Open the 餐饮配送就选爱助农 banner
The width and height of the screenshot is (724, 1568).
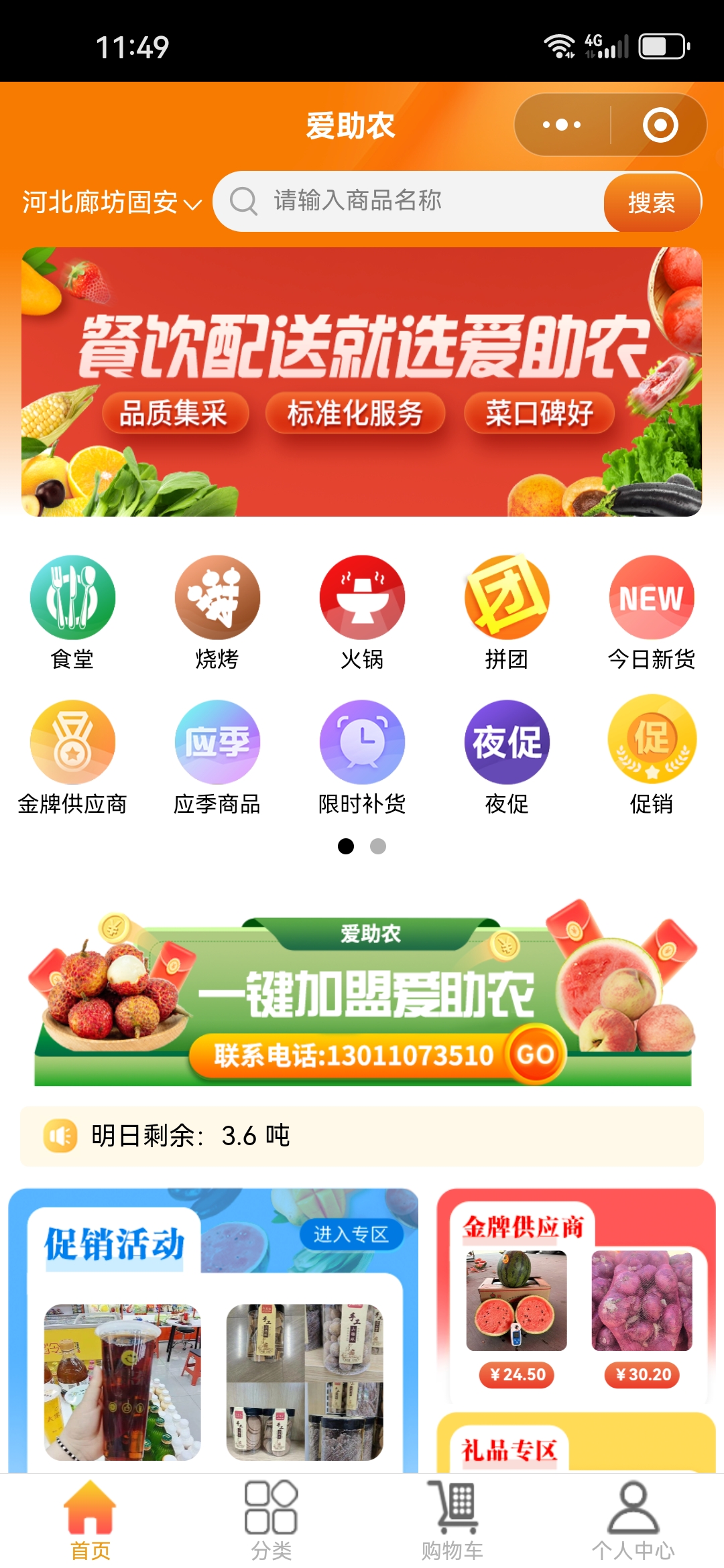(362, 382)
